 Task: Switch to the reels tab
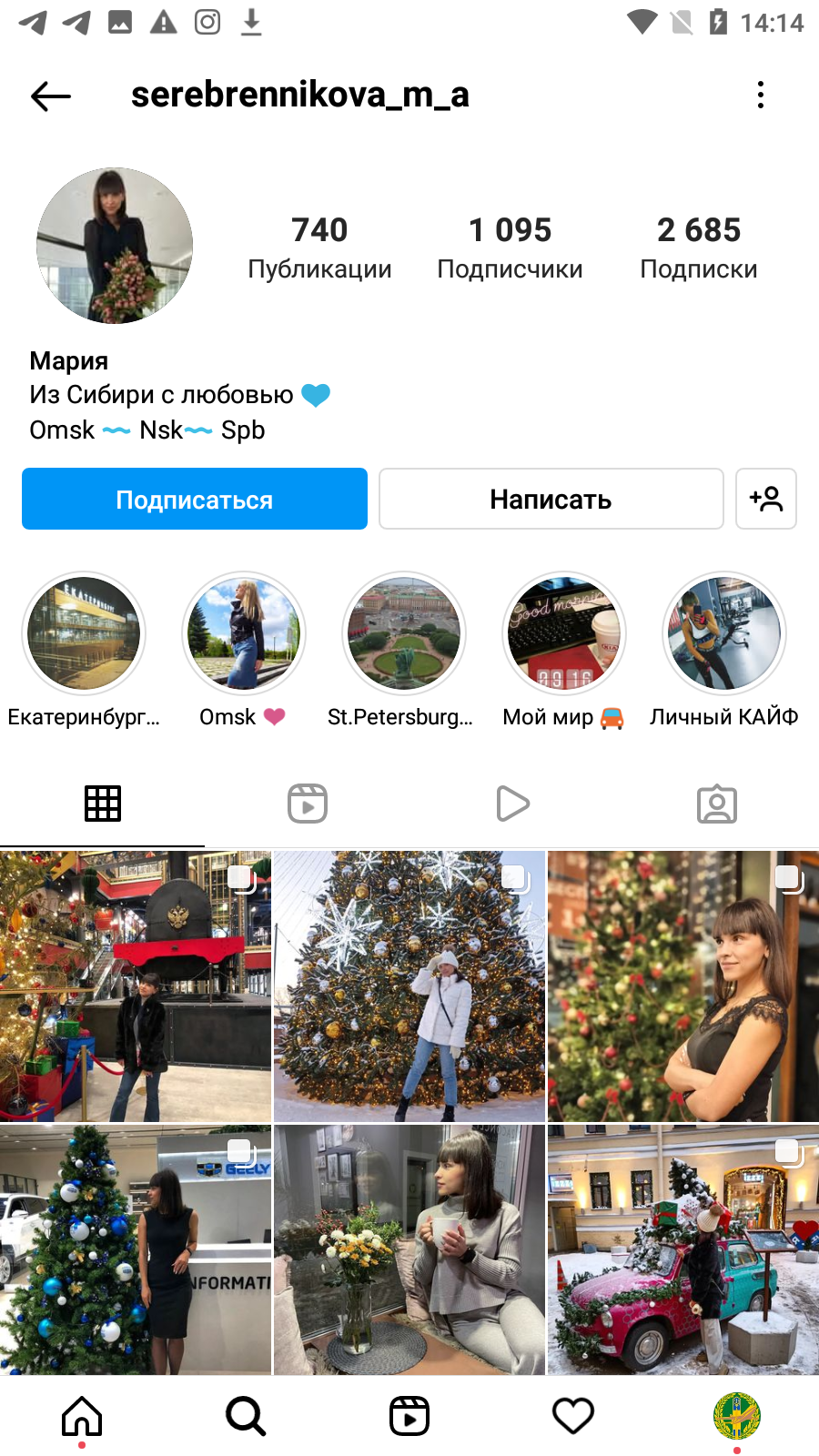coord(308,804)
